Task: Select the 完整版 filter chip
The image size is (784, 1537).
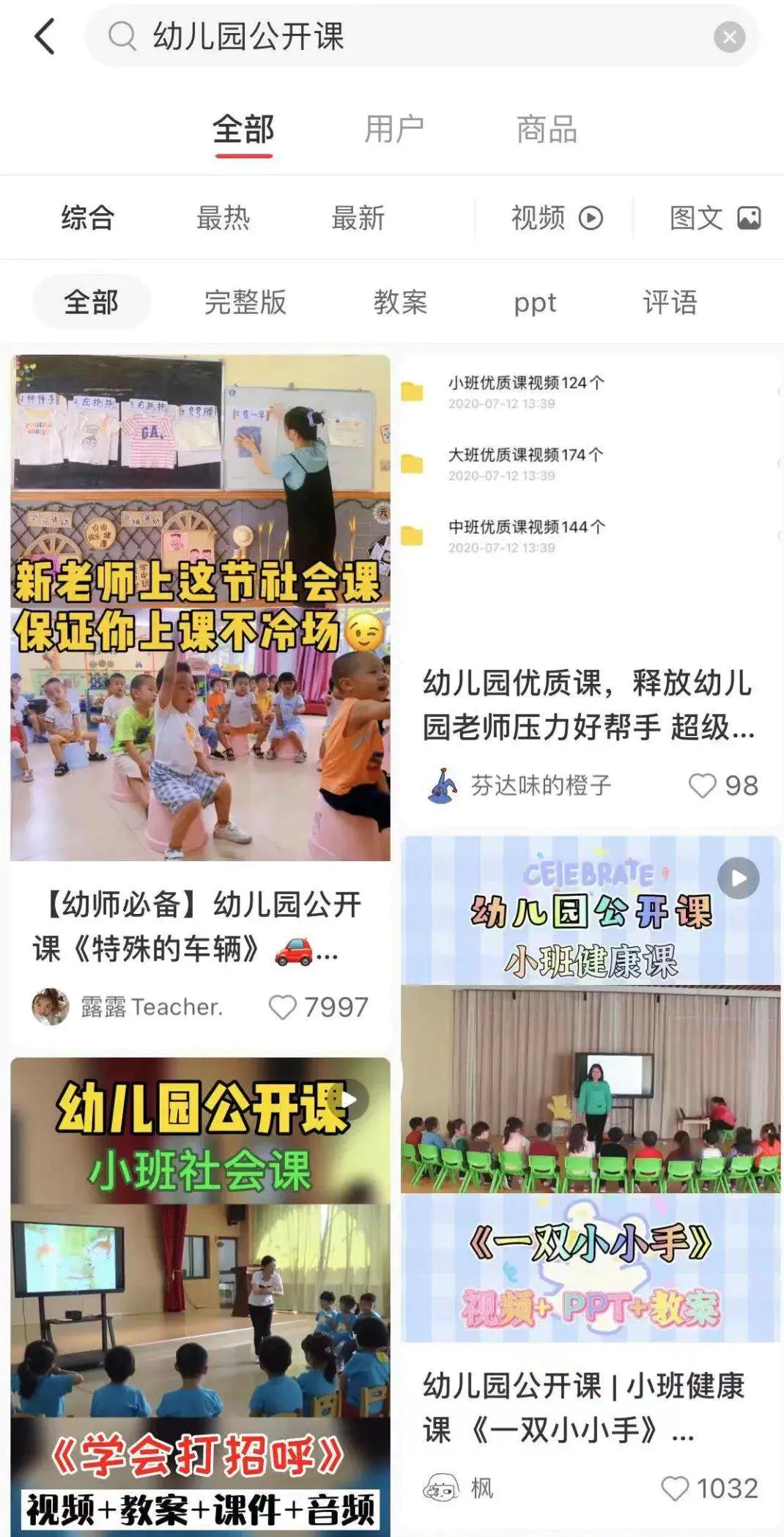Action: point(245,302)
